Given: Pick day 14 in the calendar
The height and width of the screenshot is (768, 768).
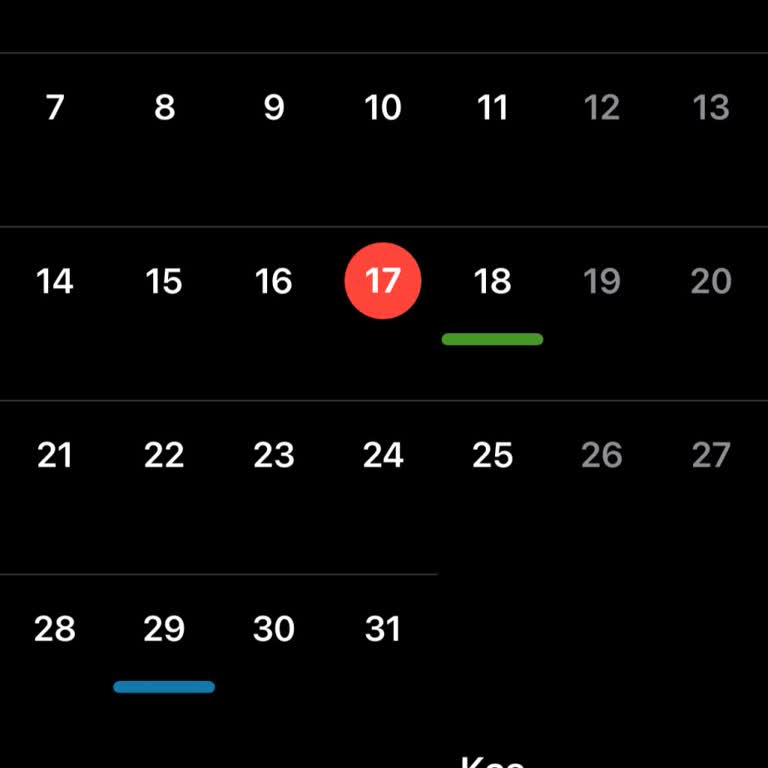Looking at the screenshot, I should 55,282.
